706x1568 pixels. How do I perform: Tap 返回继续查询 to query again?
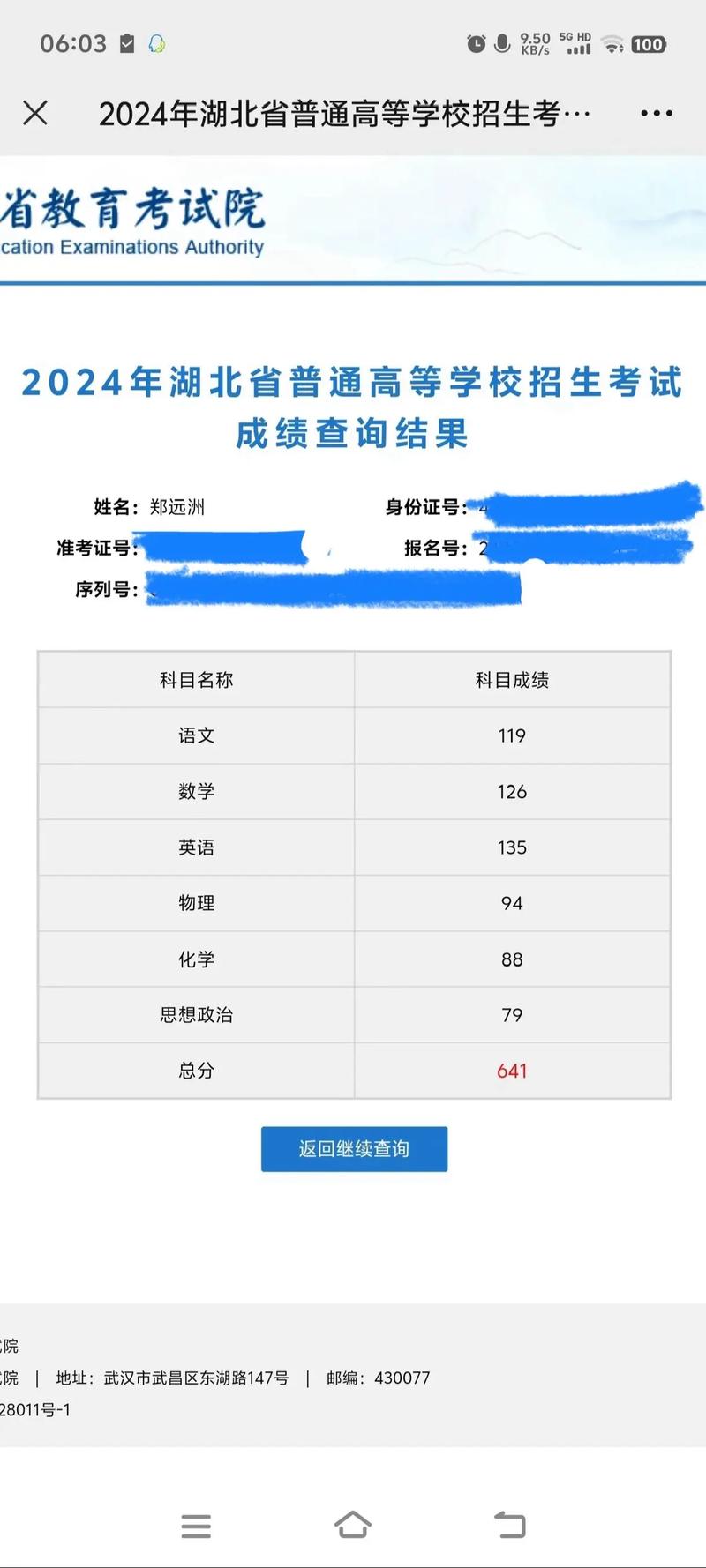(x=354, y=1149)
